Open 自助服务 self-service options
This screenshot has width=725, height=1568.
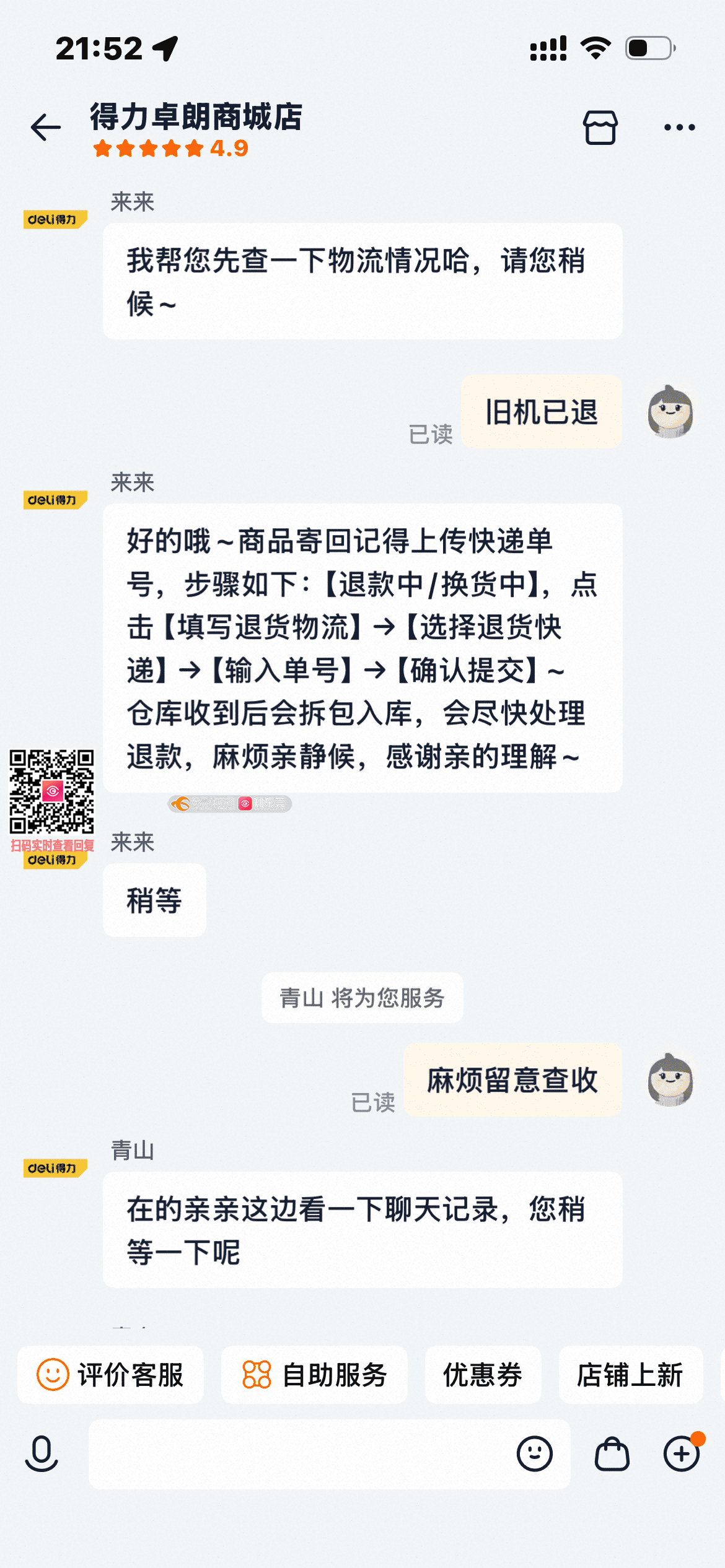pos(314,1375)
